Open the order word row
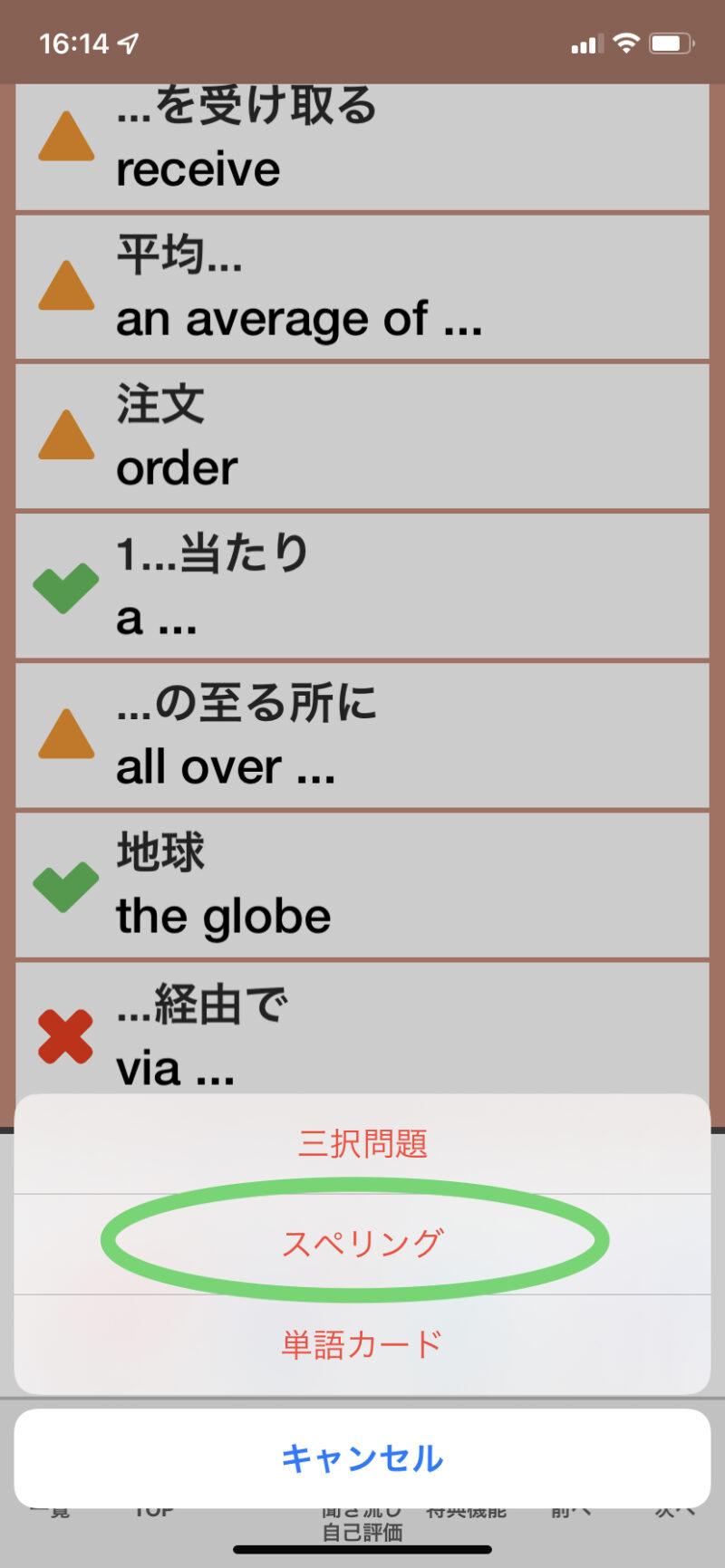The width and height of the screenshot is (725, 1568). [x=362, y=437]
